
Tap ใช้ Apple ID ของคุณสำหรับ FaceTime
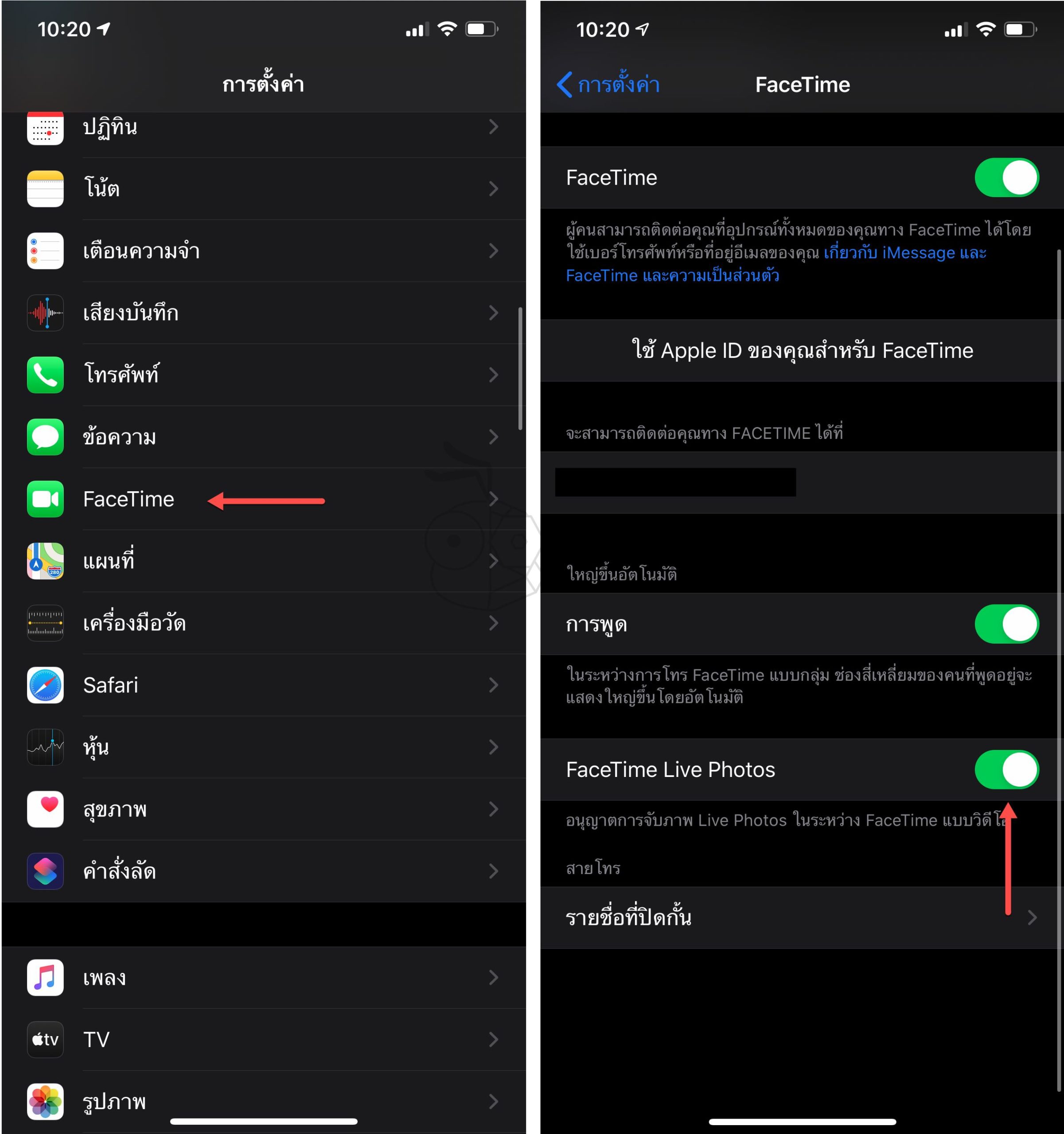802,350
